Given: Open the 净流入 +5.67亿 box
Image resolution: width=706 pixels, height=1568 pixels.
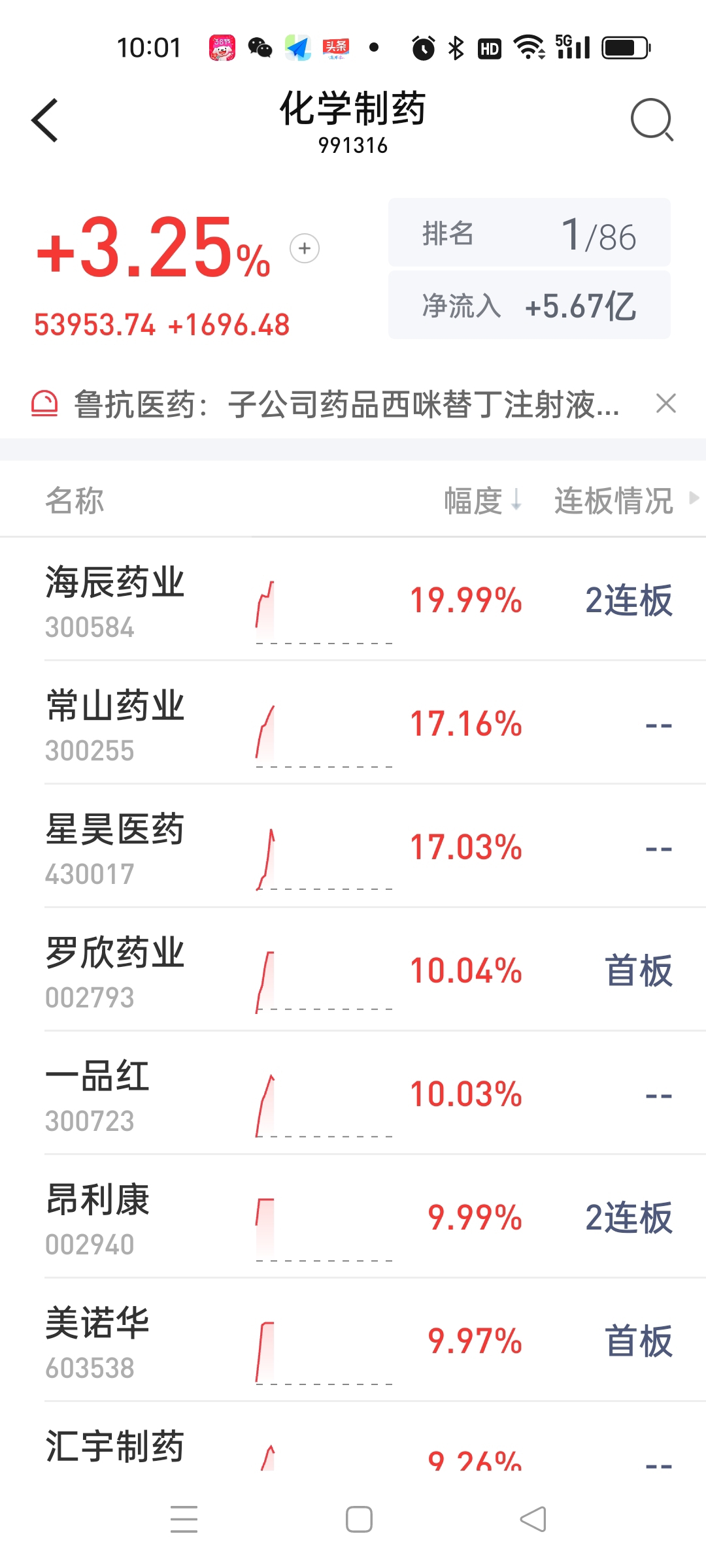Looking at the screenshot, I should (529, 305).
